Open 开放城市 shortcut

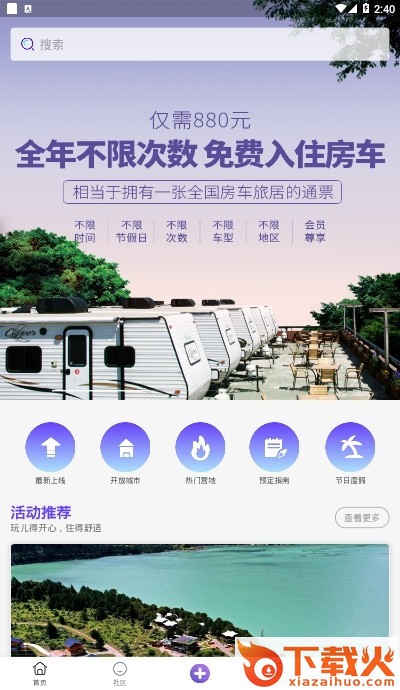click(x=125, y=453)
